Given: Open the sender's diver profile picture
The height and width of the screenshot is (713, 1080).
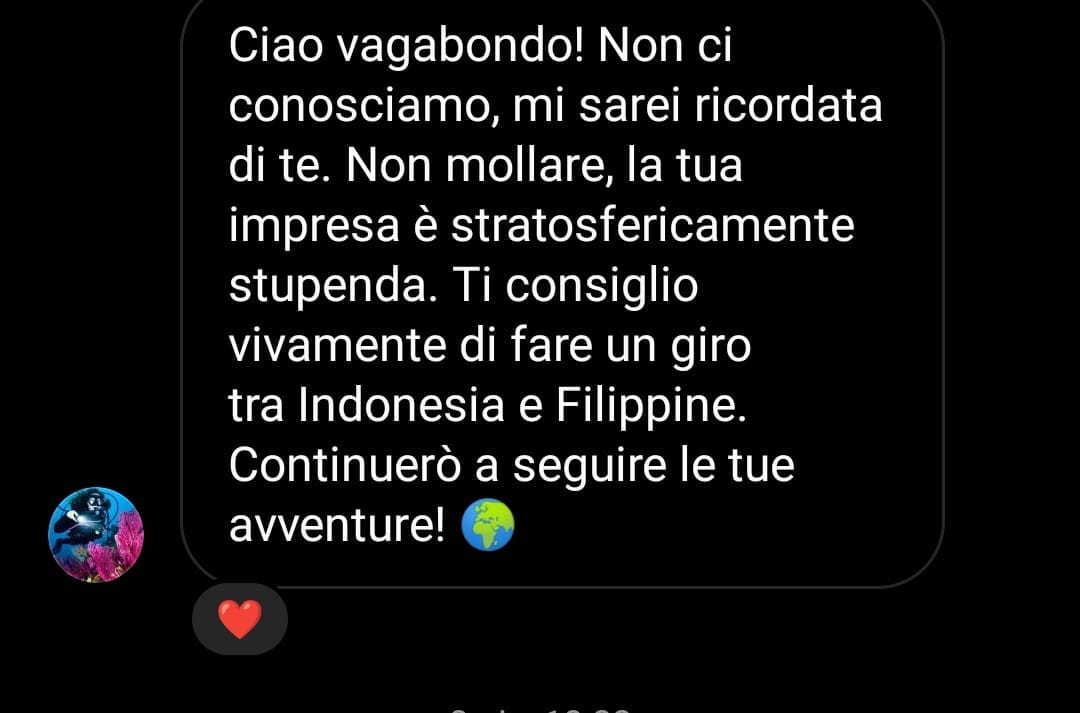Looking at the screenshot, I should point(96,535).
